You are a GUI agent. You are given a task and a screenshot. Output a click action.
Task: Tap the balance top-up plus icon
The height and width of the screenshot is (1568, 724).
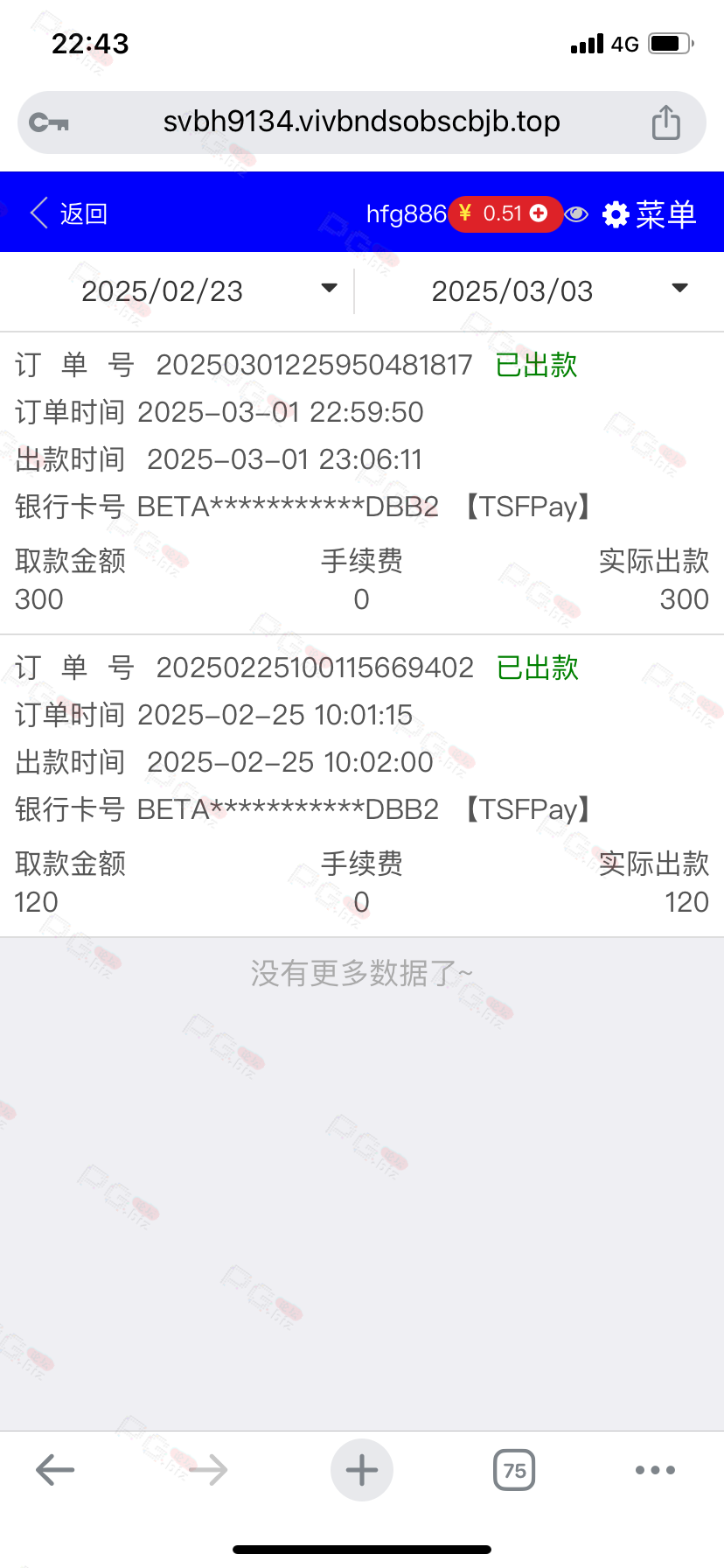(x=539, y=213)
